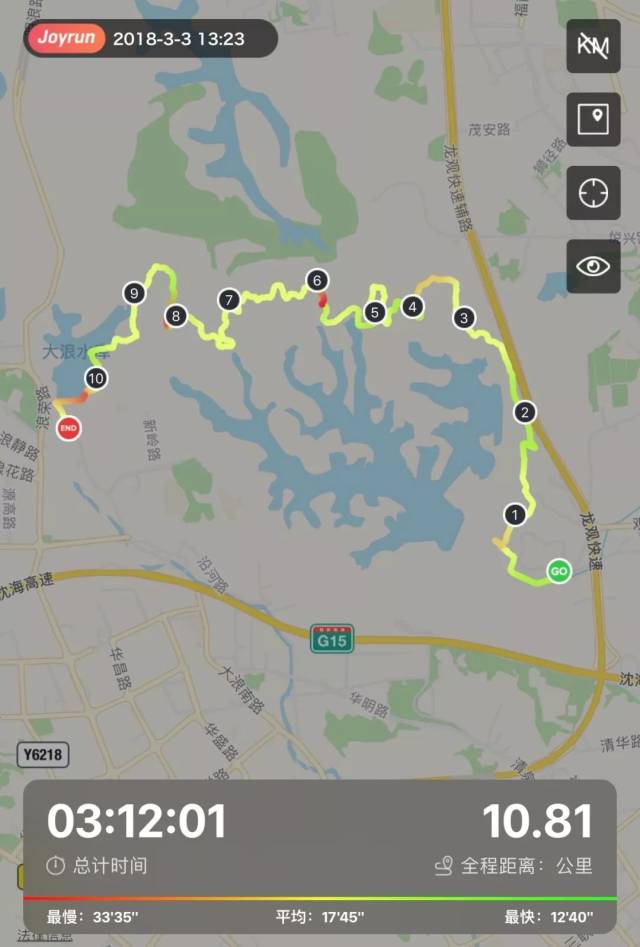Recenter the map with the crosshair icon
640x947 pixels.
(x=593, y=192)
